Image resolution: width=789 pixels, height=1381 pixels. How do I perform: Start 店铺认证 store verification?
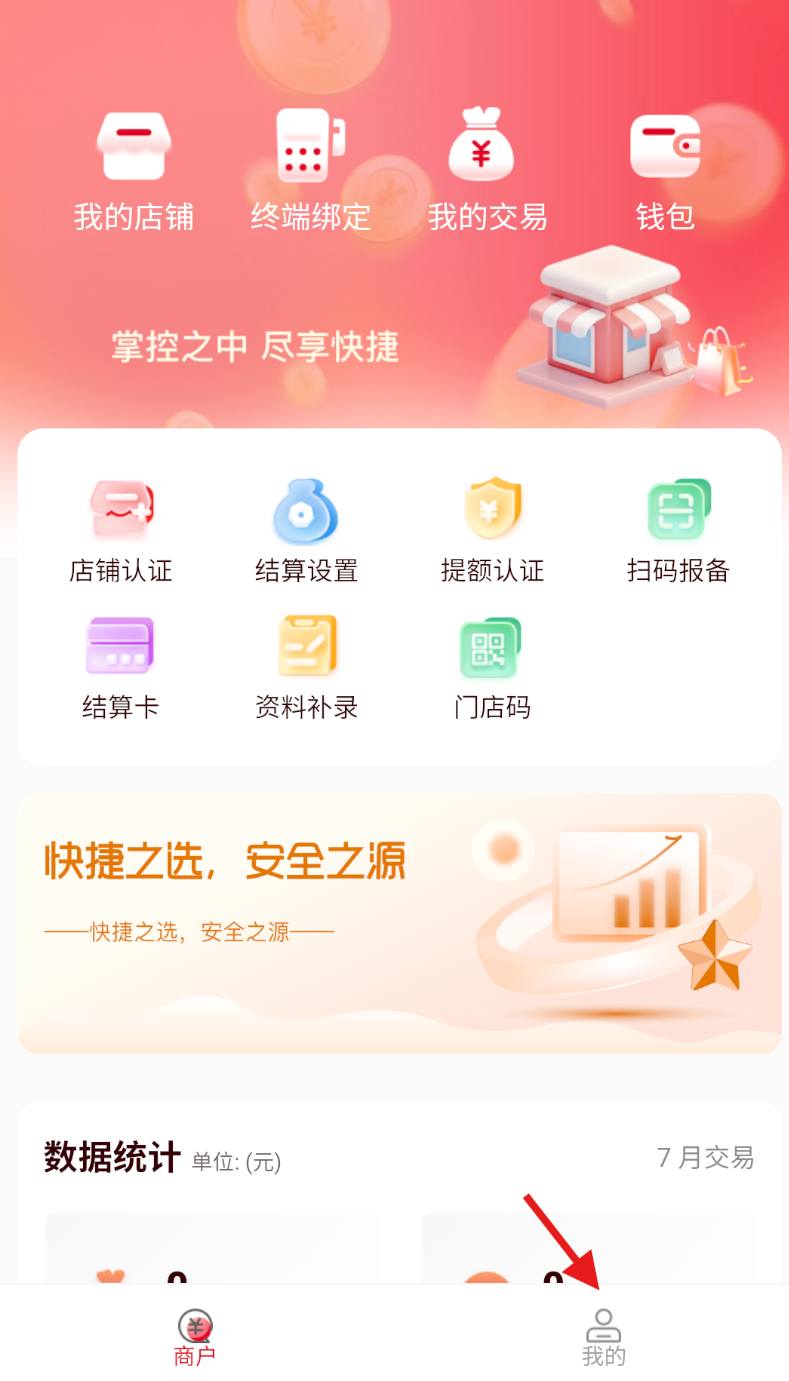click(x=121, y=531)
